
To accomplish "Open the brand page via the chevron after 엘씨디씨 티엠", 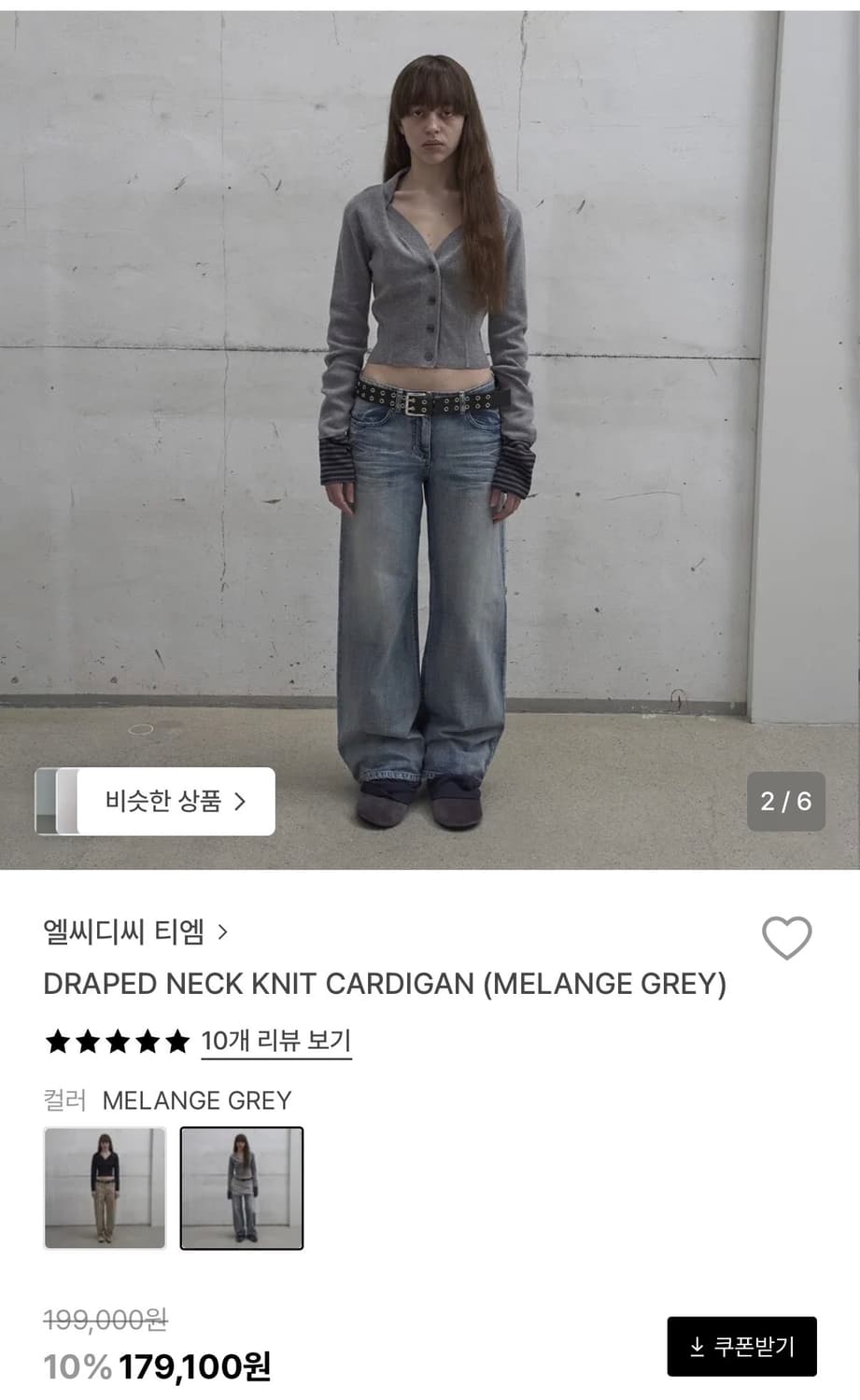I will tap(222, 931).
